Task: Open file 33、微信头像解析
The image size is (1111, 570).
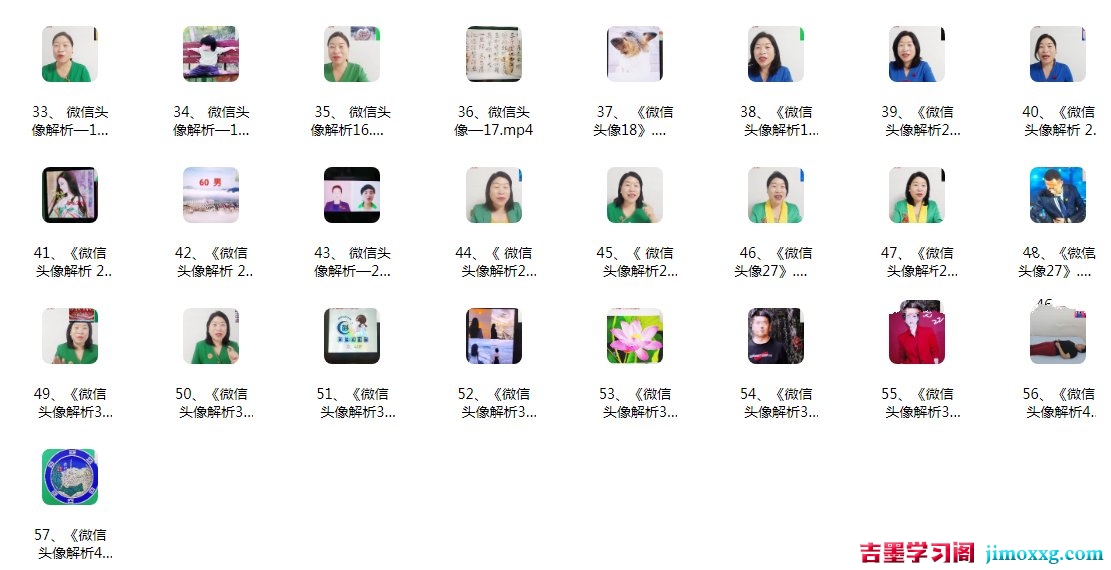Action: click(69, 55)
